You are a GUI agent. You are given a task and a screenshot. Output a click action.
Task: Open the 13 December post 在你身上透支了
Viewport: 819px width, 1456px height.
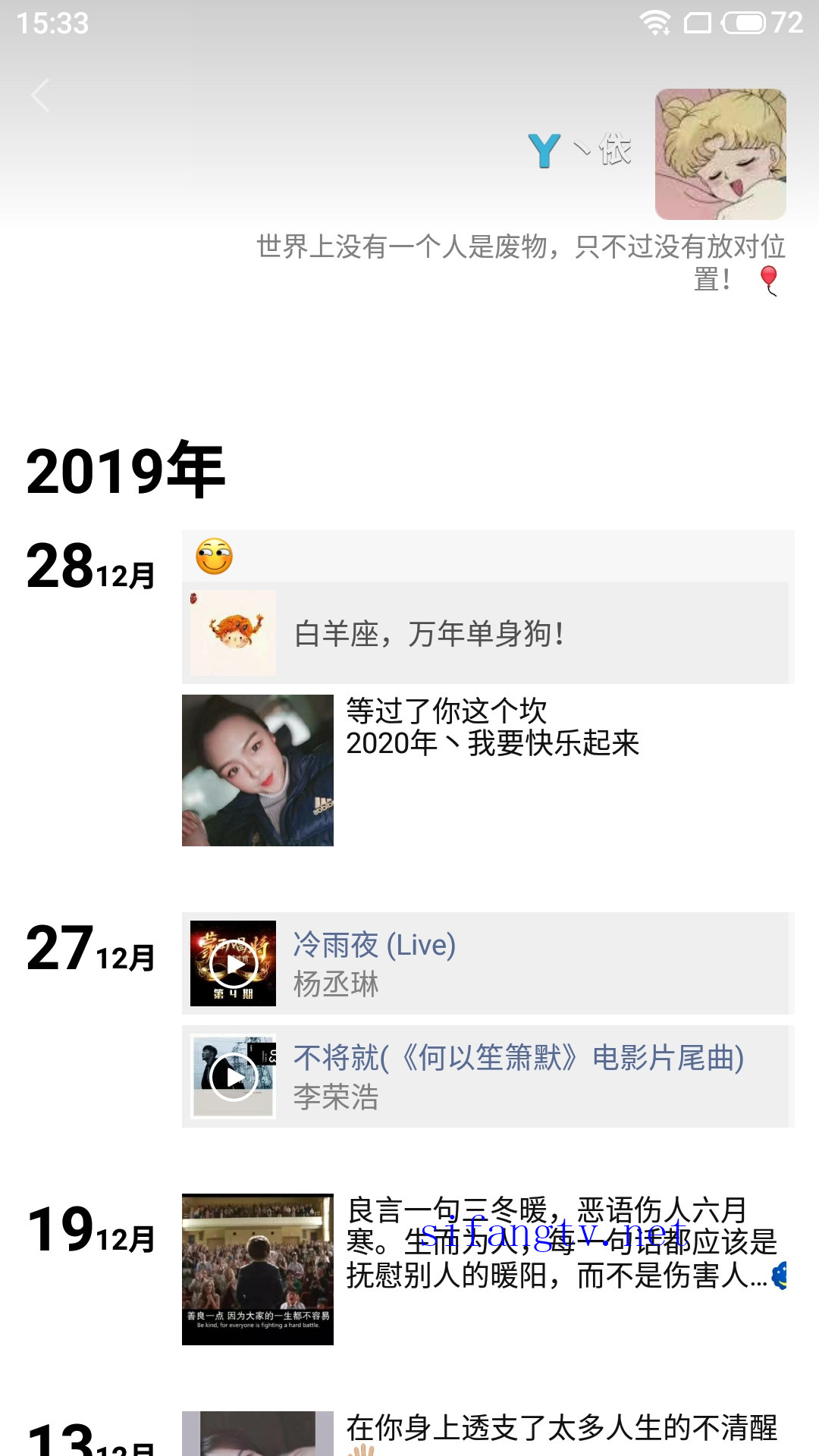click(x=561, y=1429)
